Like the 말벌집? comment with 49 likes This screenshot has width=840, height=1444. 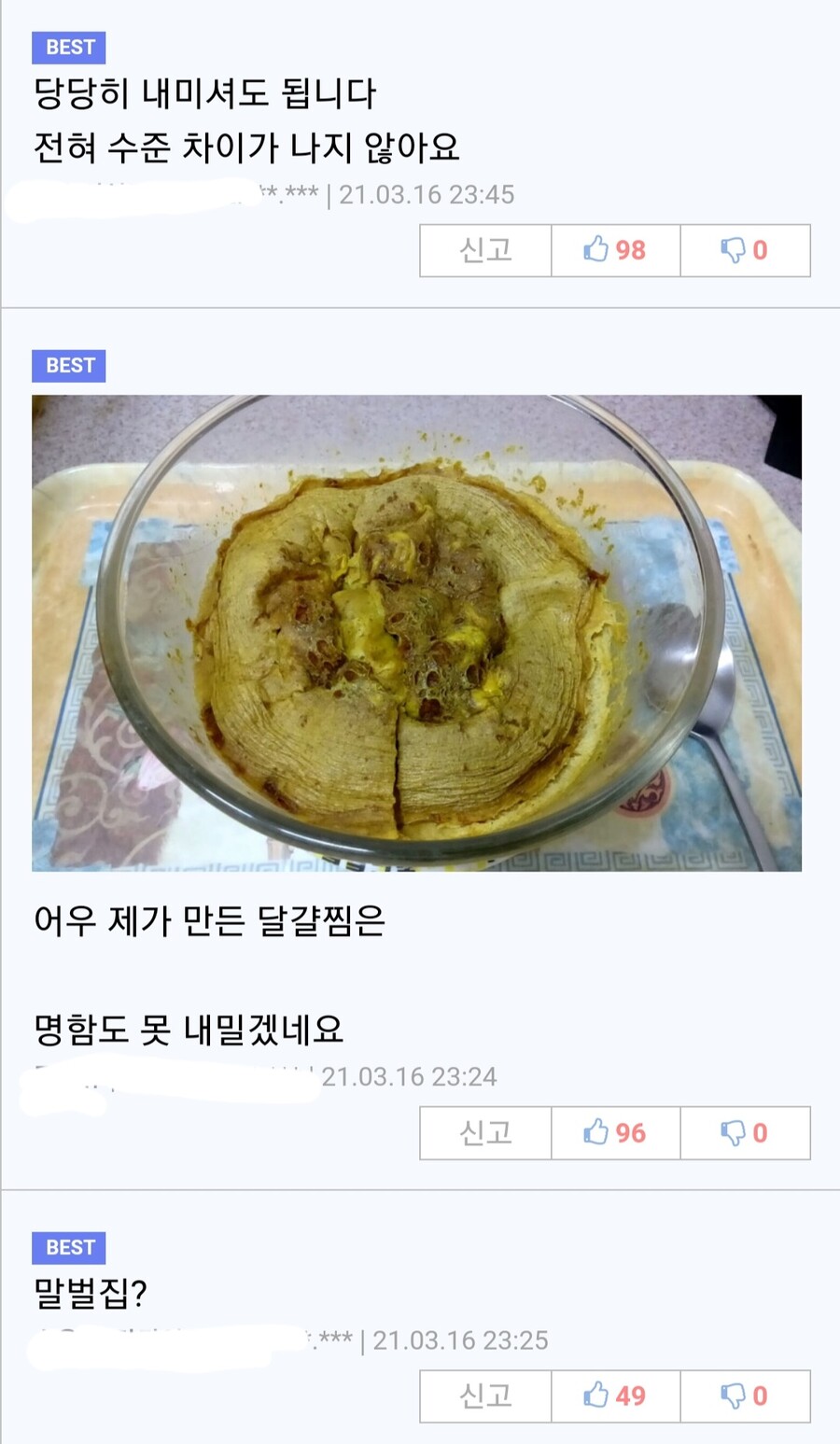(615, 1396)
